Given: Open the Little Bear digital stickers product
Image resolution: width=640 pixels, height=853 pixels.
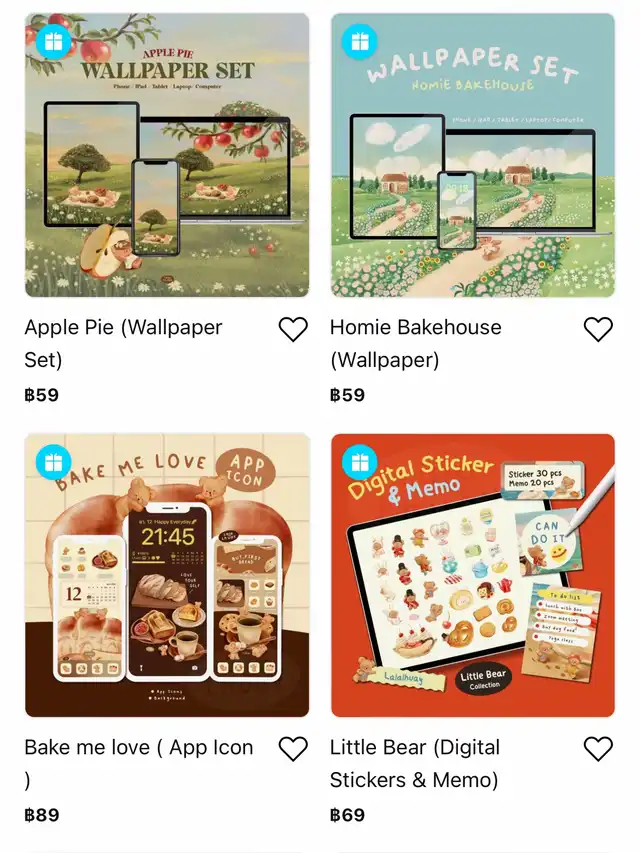Looking at the screenshot, I should [x=472, y=575].
